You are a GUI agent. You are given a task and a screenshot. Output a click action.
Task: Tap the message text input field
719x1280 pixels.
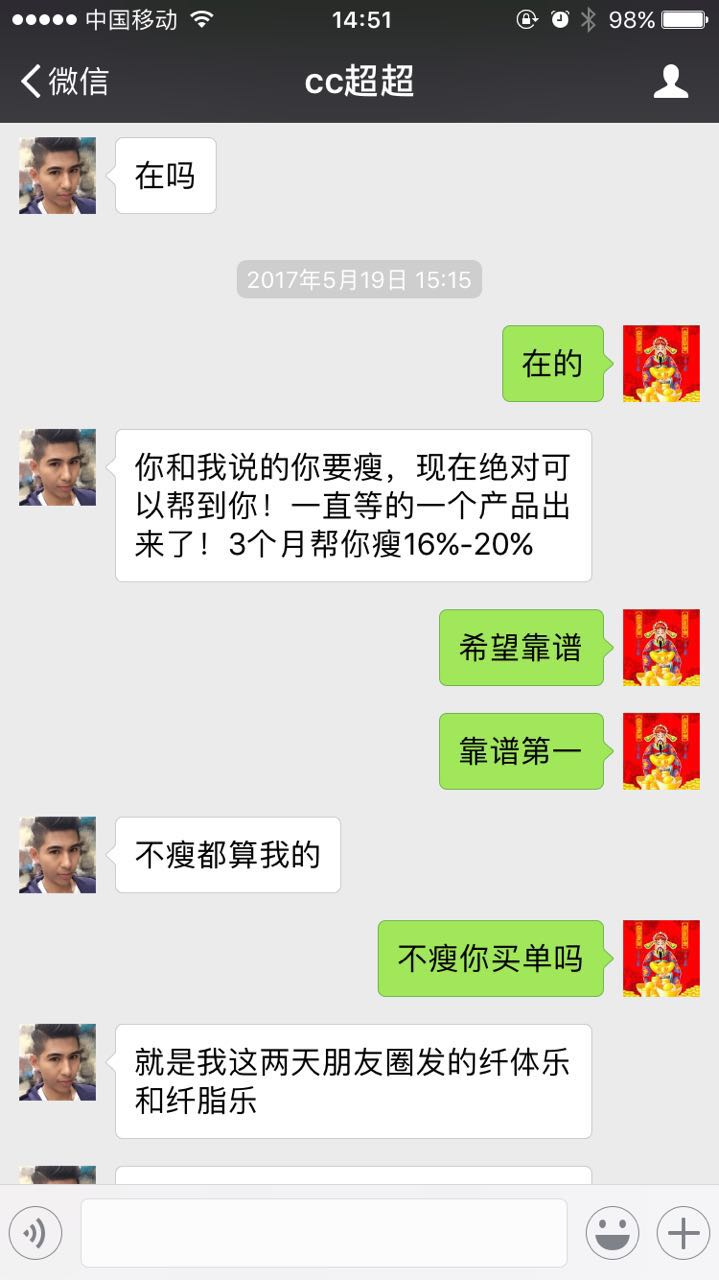pos(324,1233)
